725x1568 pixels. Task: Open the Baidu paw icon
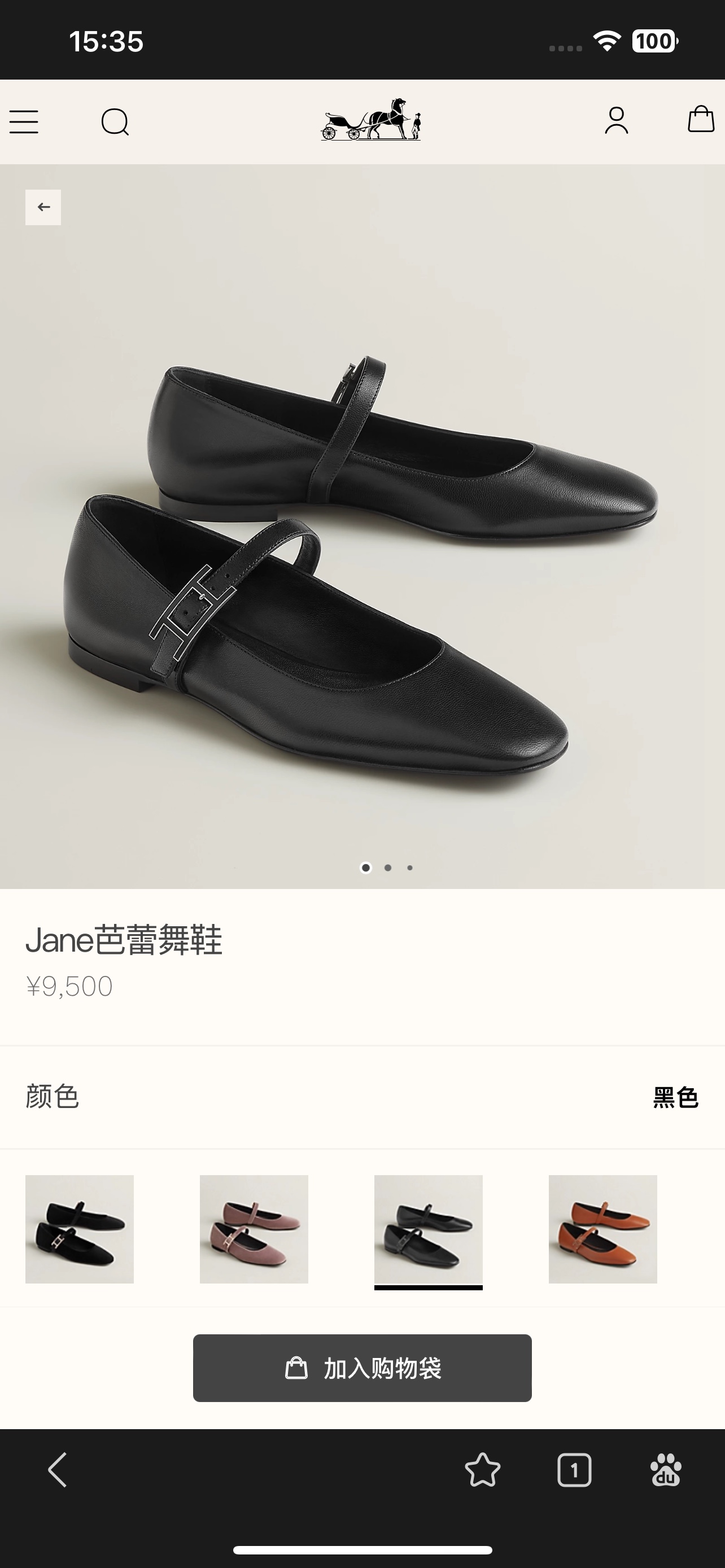click(x=665, y=1470)
